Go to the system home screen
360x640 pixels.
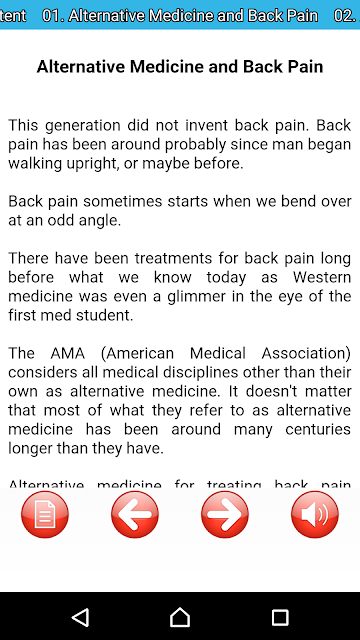click(180, 617)
